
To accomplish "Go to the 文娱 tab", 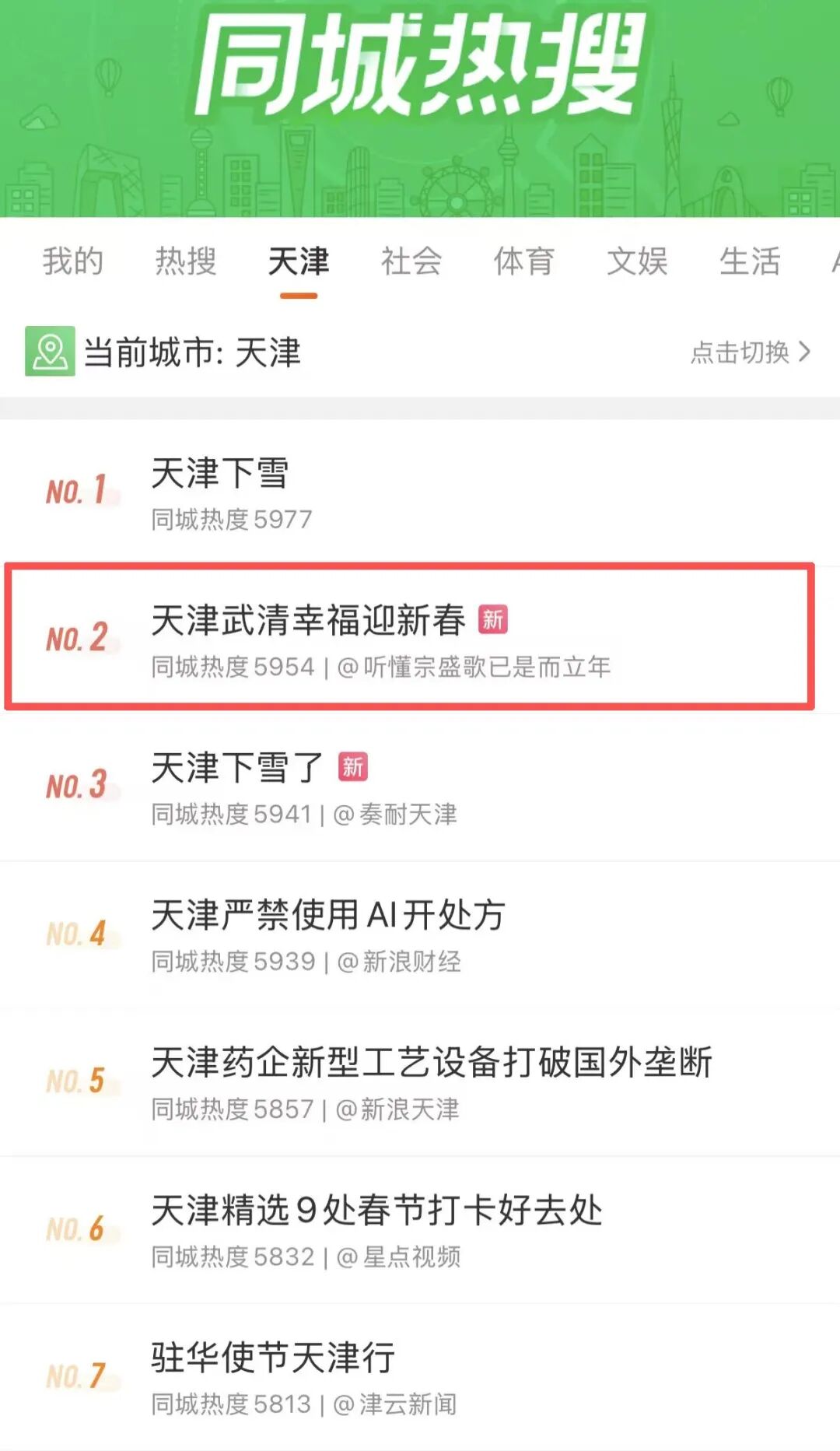I will 637,261.
